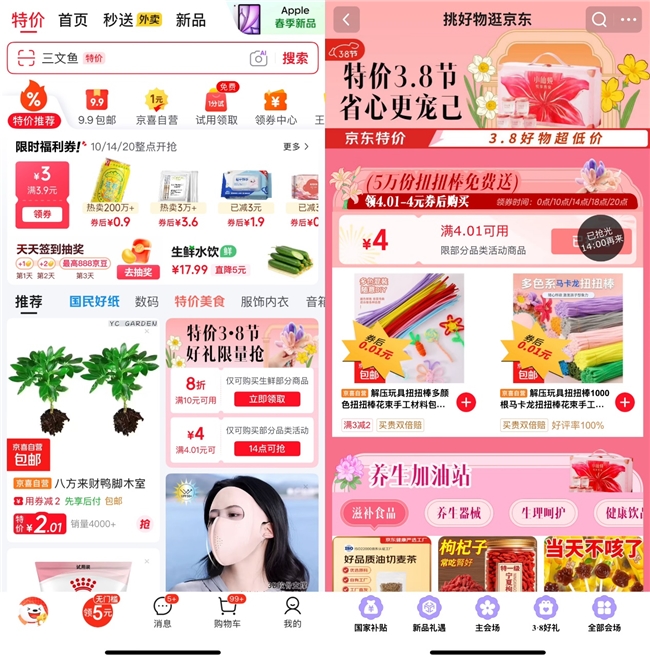Go to 购物车
Screen dimensions: 650x661
click(x=227, y=612)
